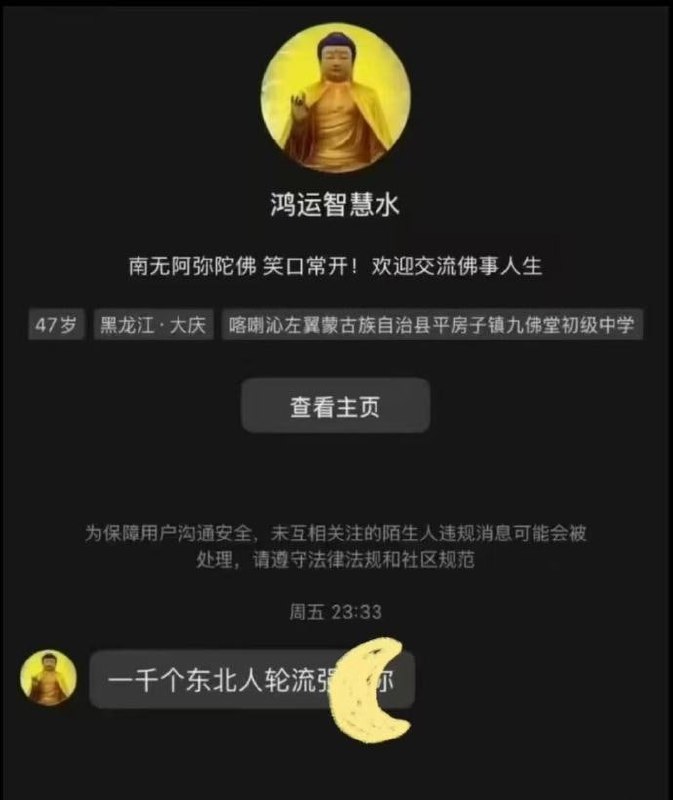The height and width of the screenshot is (800, 673).
Task: Tap the sender's small avatar beside the message
Action: tap(48, 677)
